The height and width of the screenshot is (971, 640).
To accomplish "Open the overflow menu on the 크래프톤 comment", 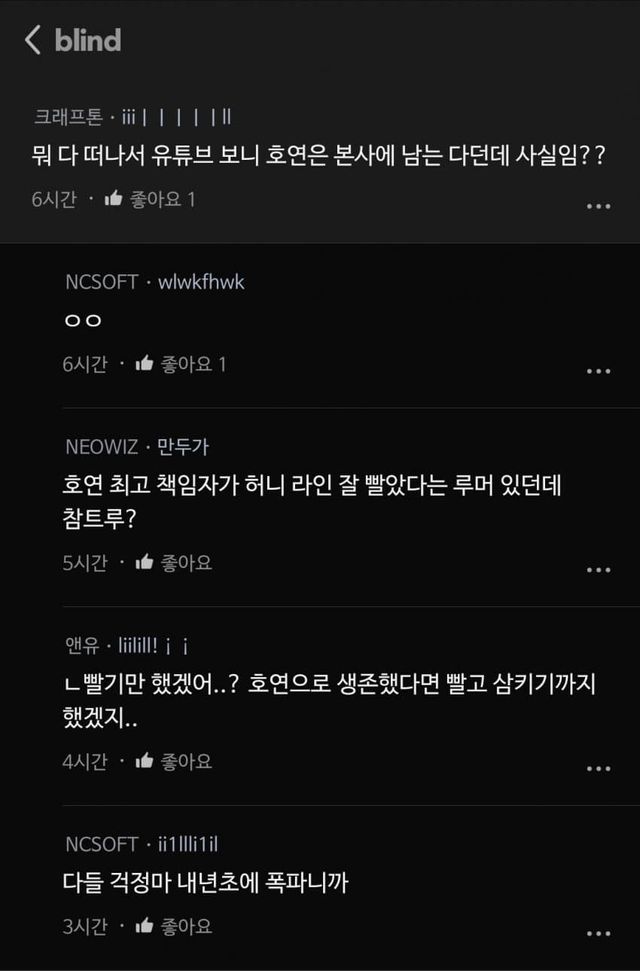I will click(x=598, y=206).
